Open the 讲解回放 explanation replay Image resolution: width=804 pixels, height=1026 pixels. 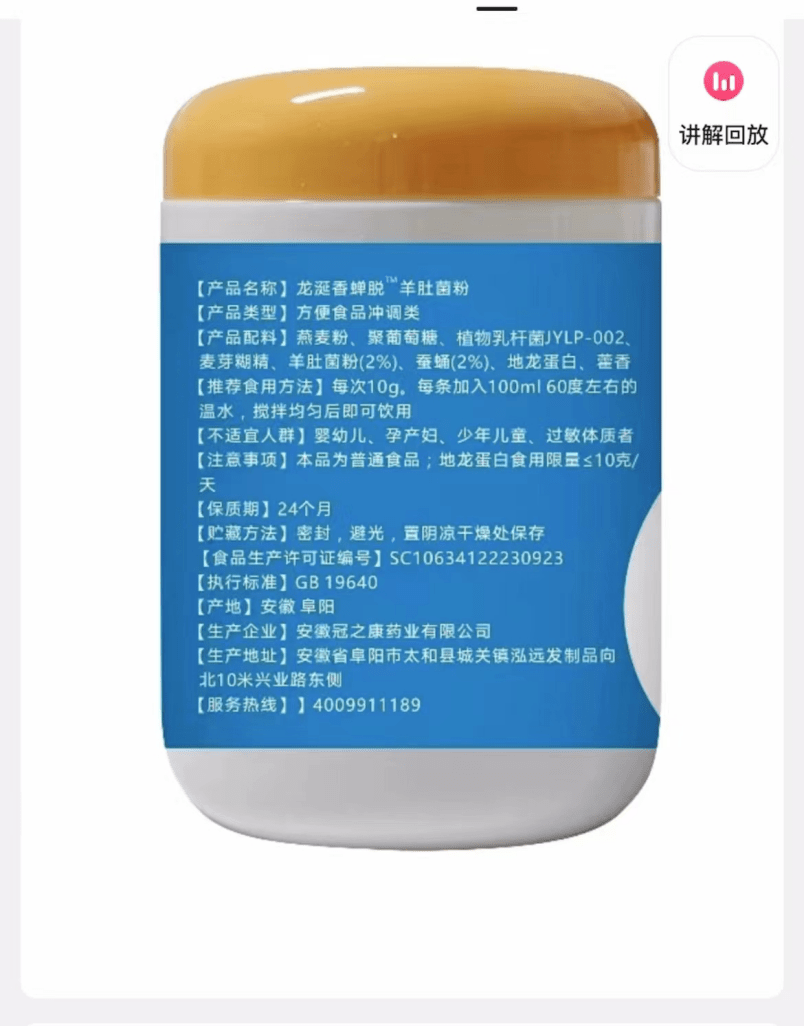coord(723,103)
